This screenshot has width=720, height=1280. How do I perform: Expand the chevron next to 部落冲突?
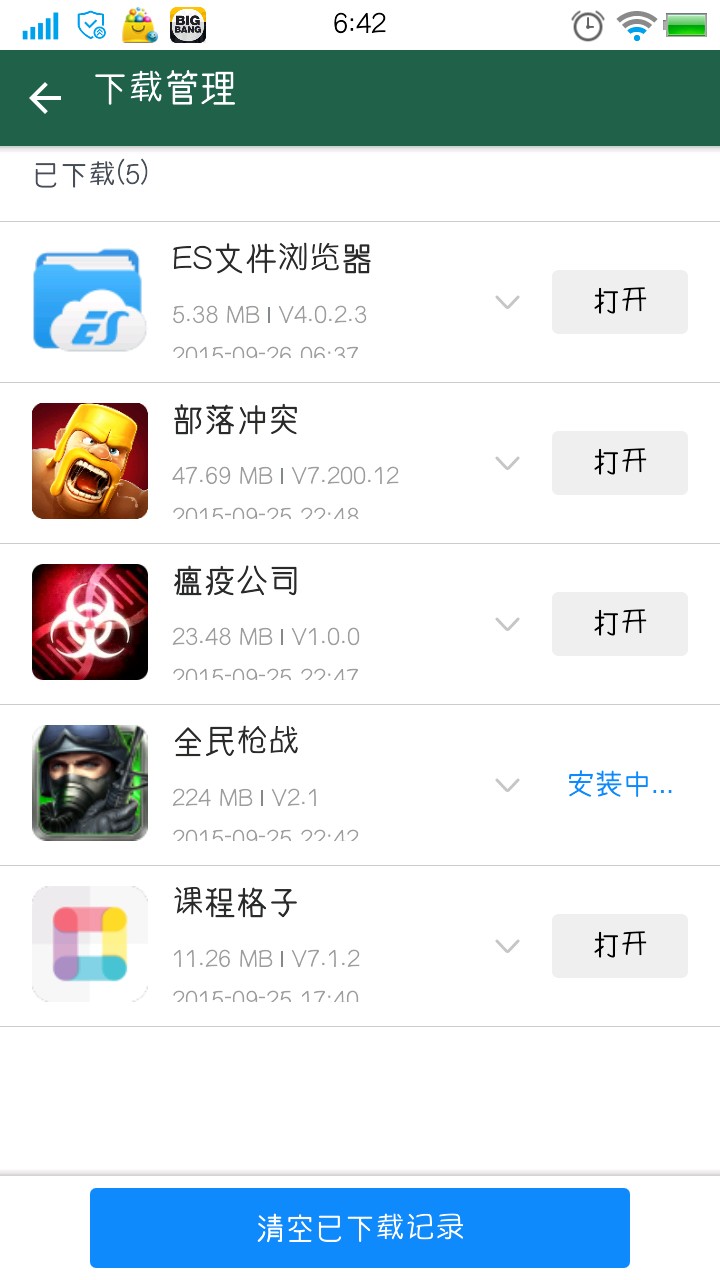pos(508,463)
